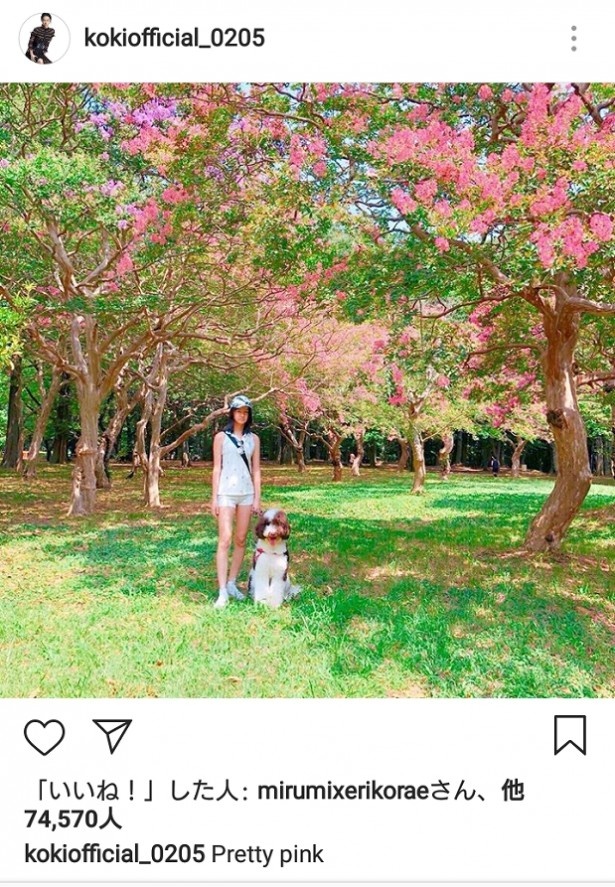Share the post via paper plane icon
Image resolution: width=615 pixels, height=887 pixels.
(x=112, y=736)
